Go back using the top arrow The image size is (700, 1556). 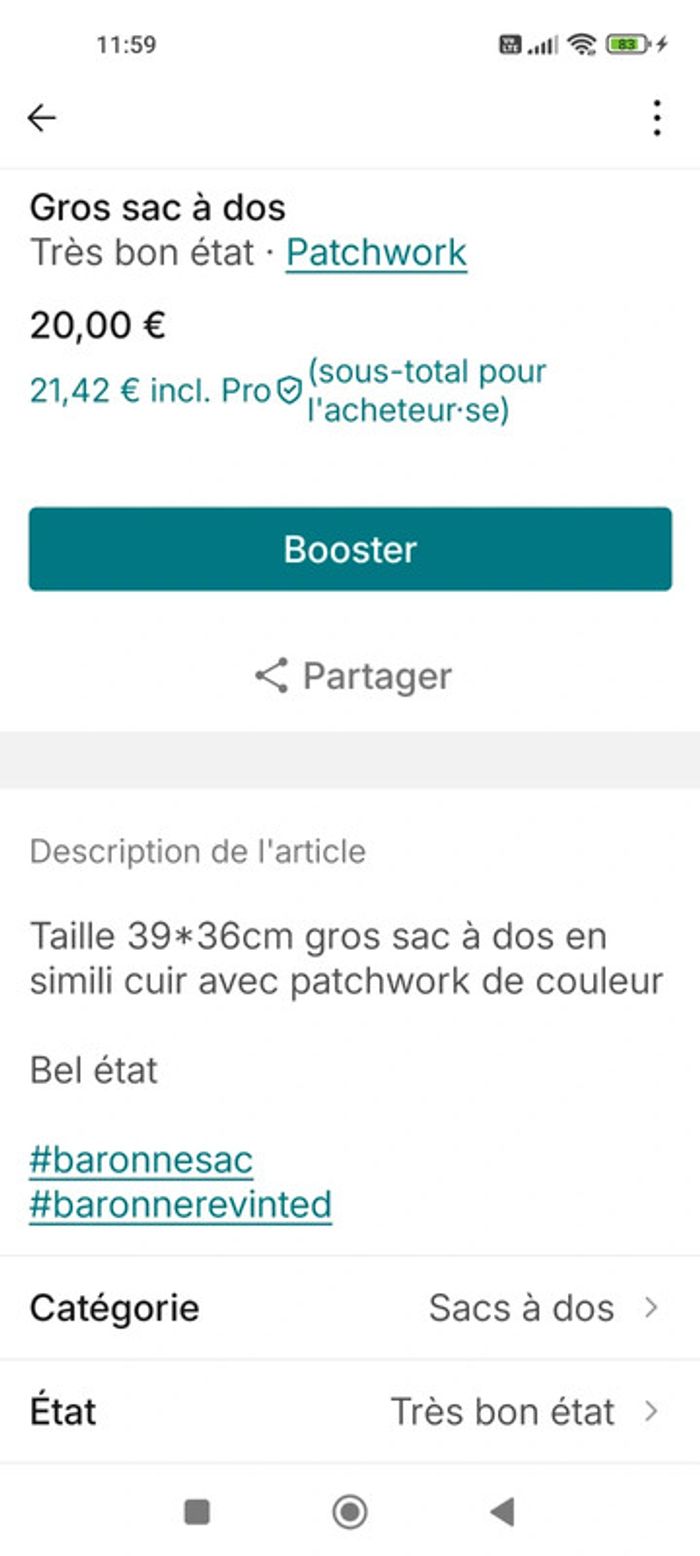point(41,118)
